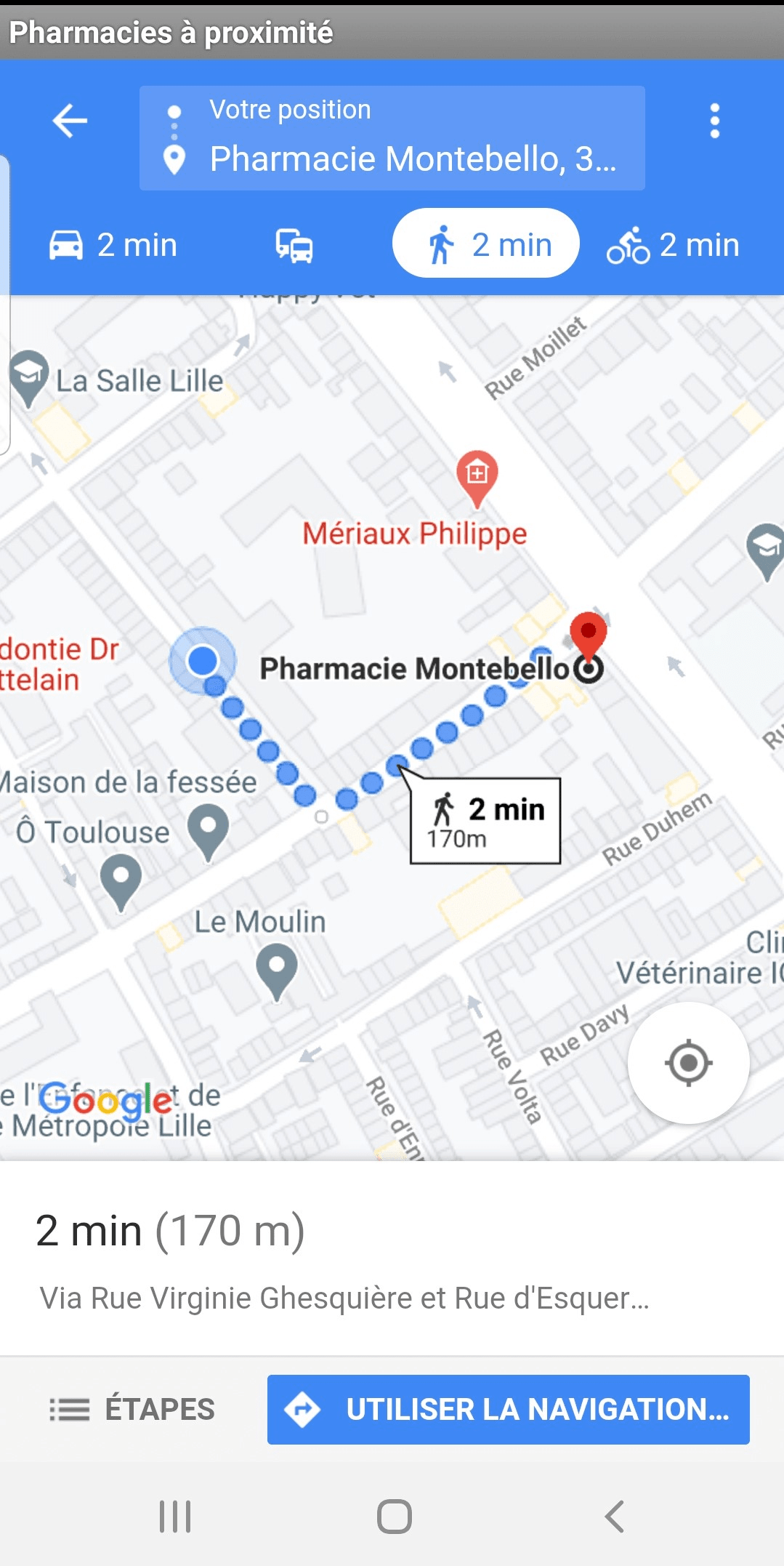Start navigation with UTILISER LA NAVIGATION

click(x=508, y=1409)
